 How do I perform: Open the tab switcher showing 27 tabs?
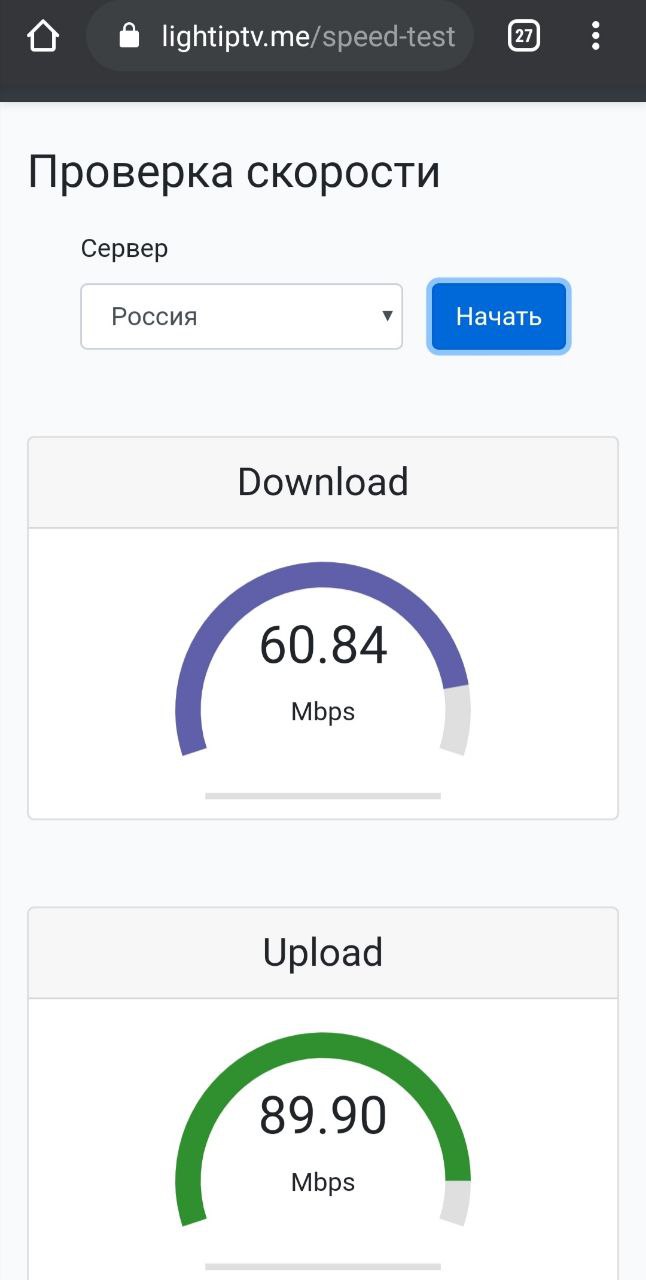click(524, 37)
